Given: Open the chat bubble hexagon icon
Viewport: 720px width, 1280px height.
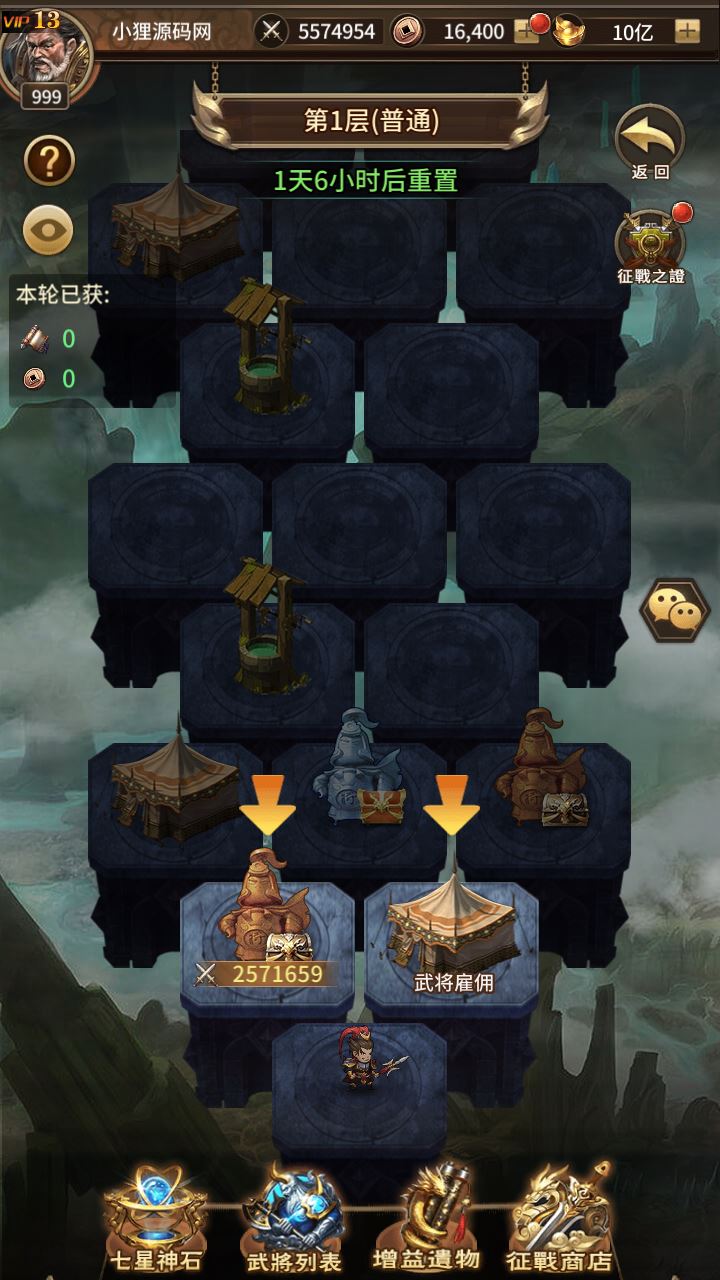Looking at the screenshot, I should point(674,609).
